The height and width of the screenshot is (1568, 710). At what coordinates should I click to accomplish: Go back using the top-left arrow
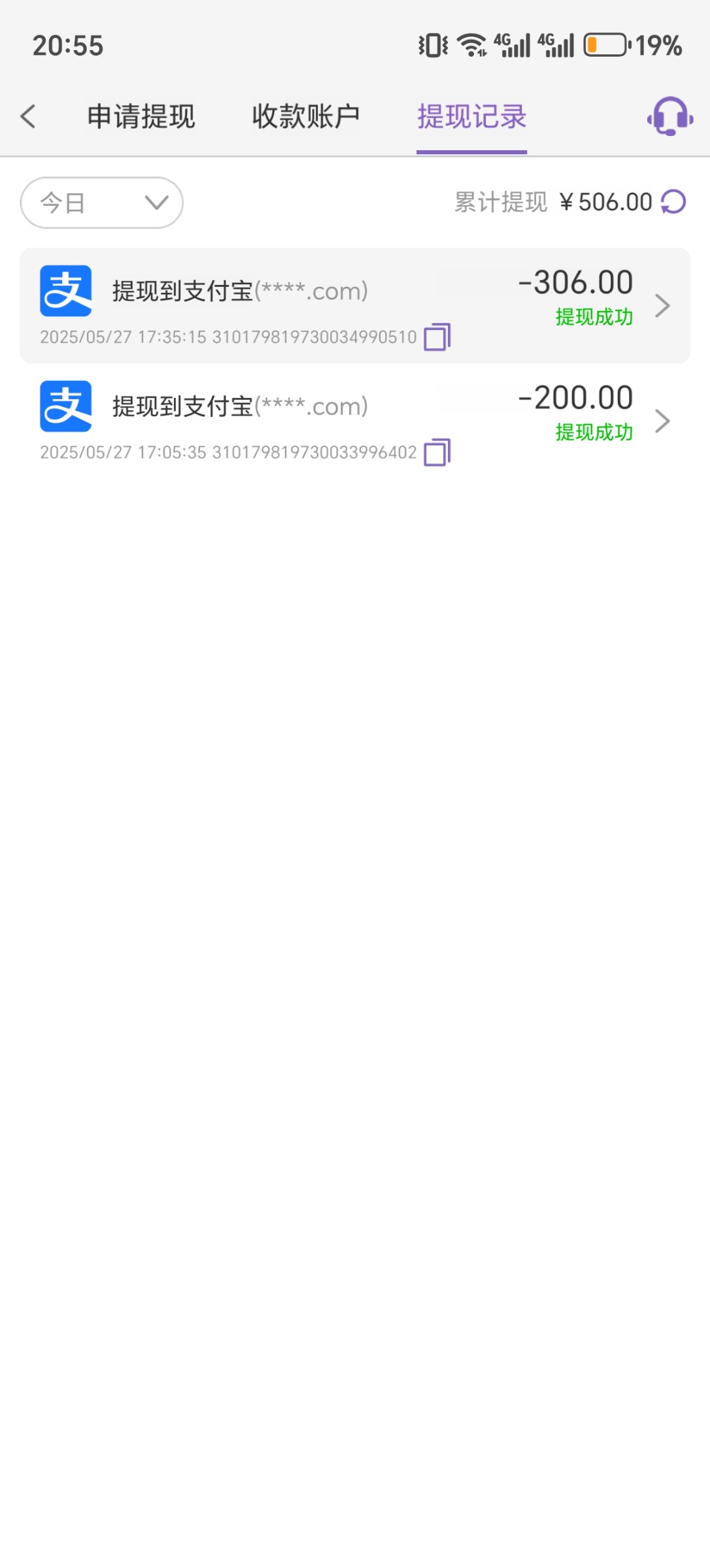pyautogui.click(x=28, y=117)
